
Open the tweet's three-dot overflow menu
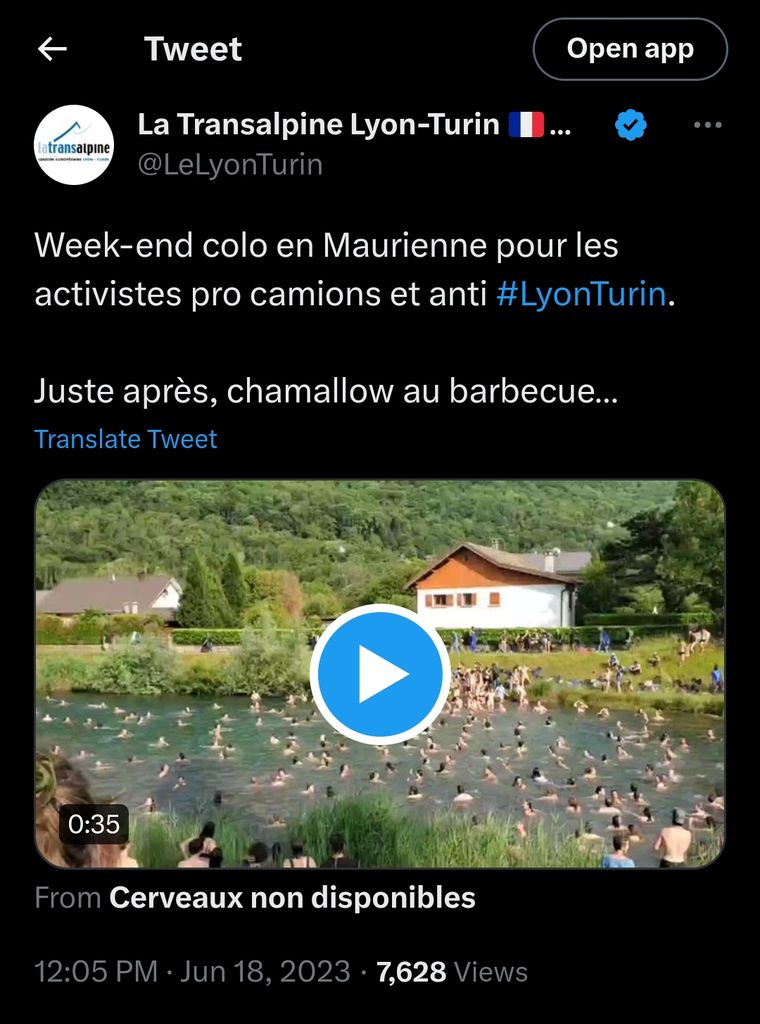[x=707, y=125]
